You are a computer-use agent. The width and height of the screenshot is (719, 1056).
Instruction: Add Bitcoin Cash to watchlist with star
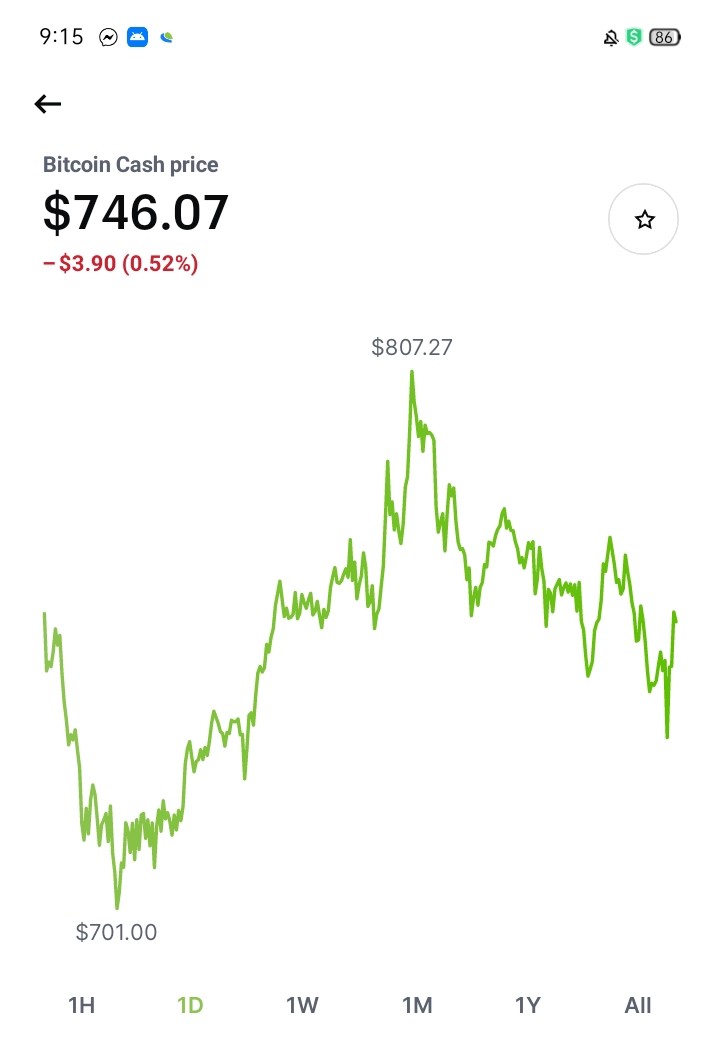tap(644, 219)
